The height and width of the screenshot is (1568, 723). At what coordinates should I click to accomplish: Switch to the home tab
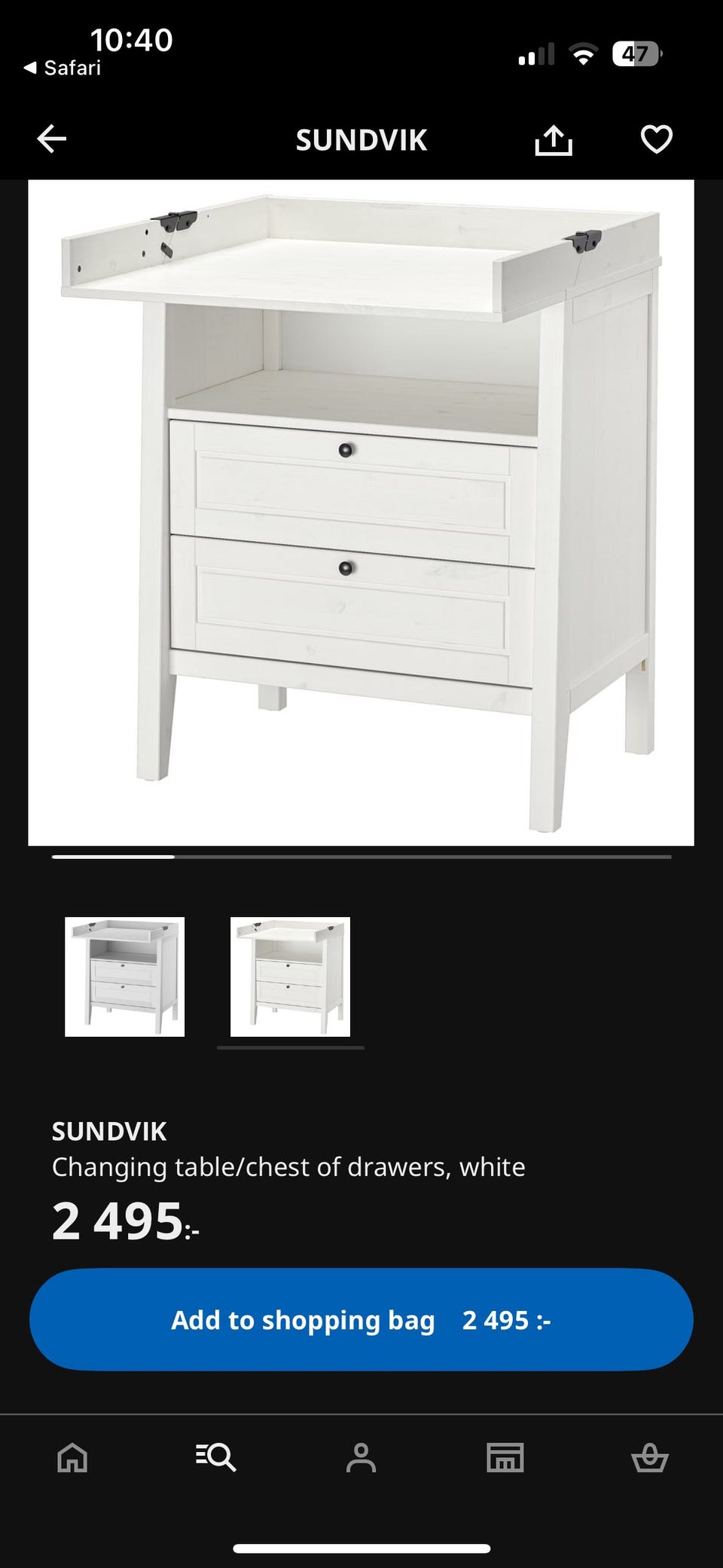click(x=72, y=1457)
